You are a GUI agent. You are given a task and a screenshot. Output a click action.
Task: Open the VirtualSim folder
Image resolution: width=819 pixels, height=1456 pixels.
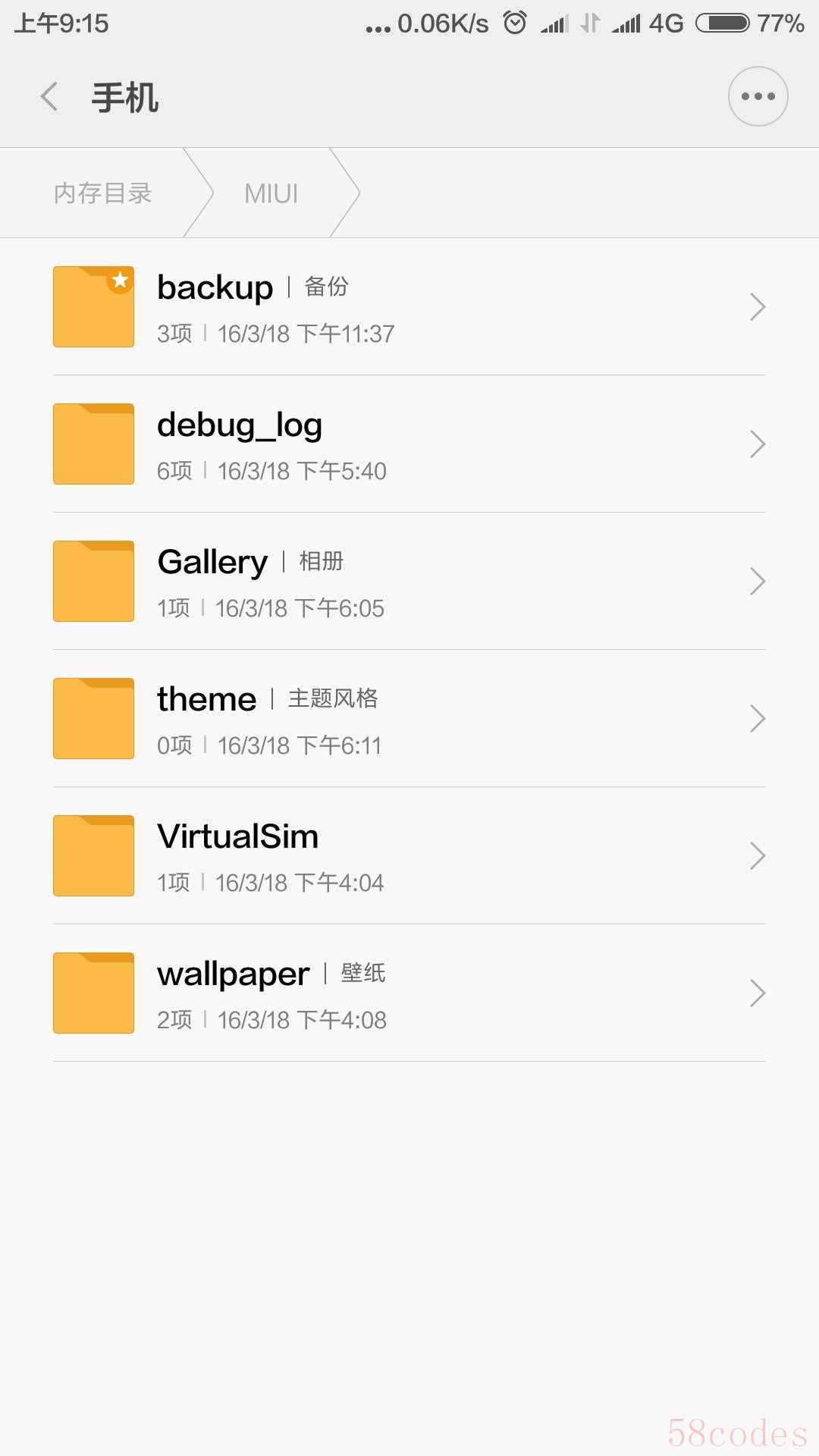pos(409,856)
